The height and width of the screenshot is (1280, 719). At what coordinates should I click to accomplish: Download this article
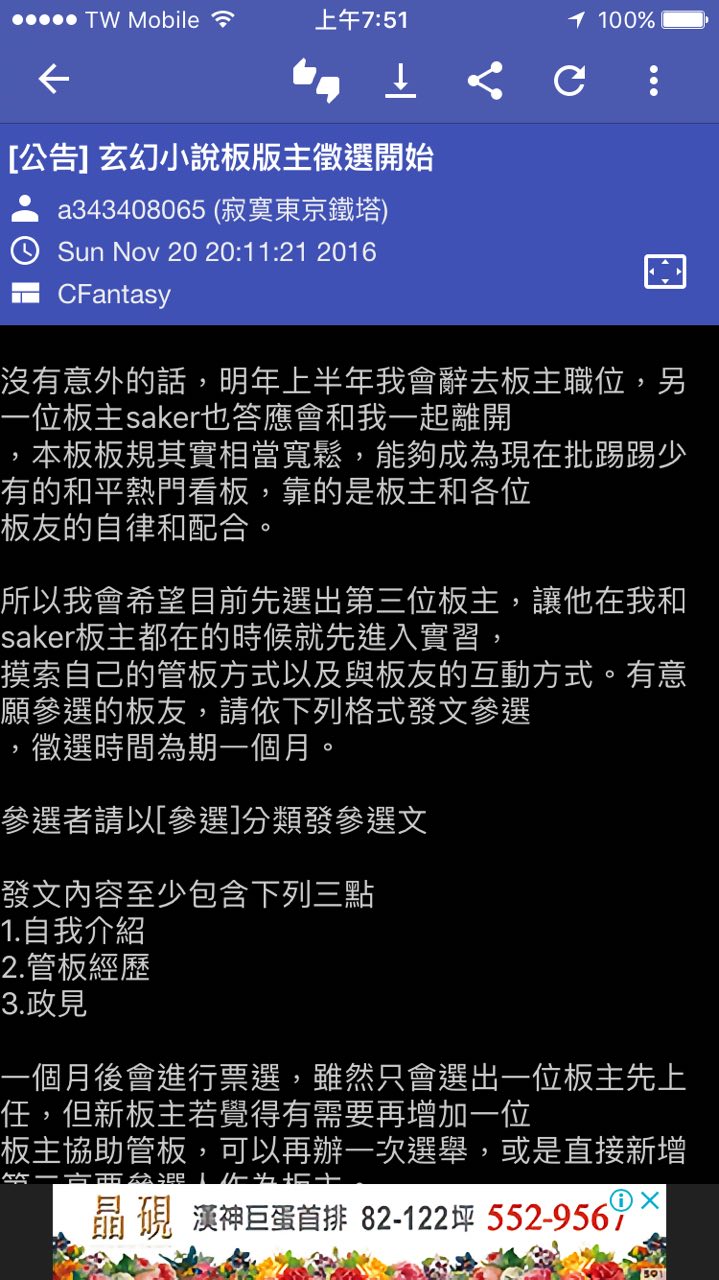pyautogui.click(x=400, y=80)
